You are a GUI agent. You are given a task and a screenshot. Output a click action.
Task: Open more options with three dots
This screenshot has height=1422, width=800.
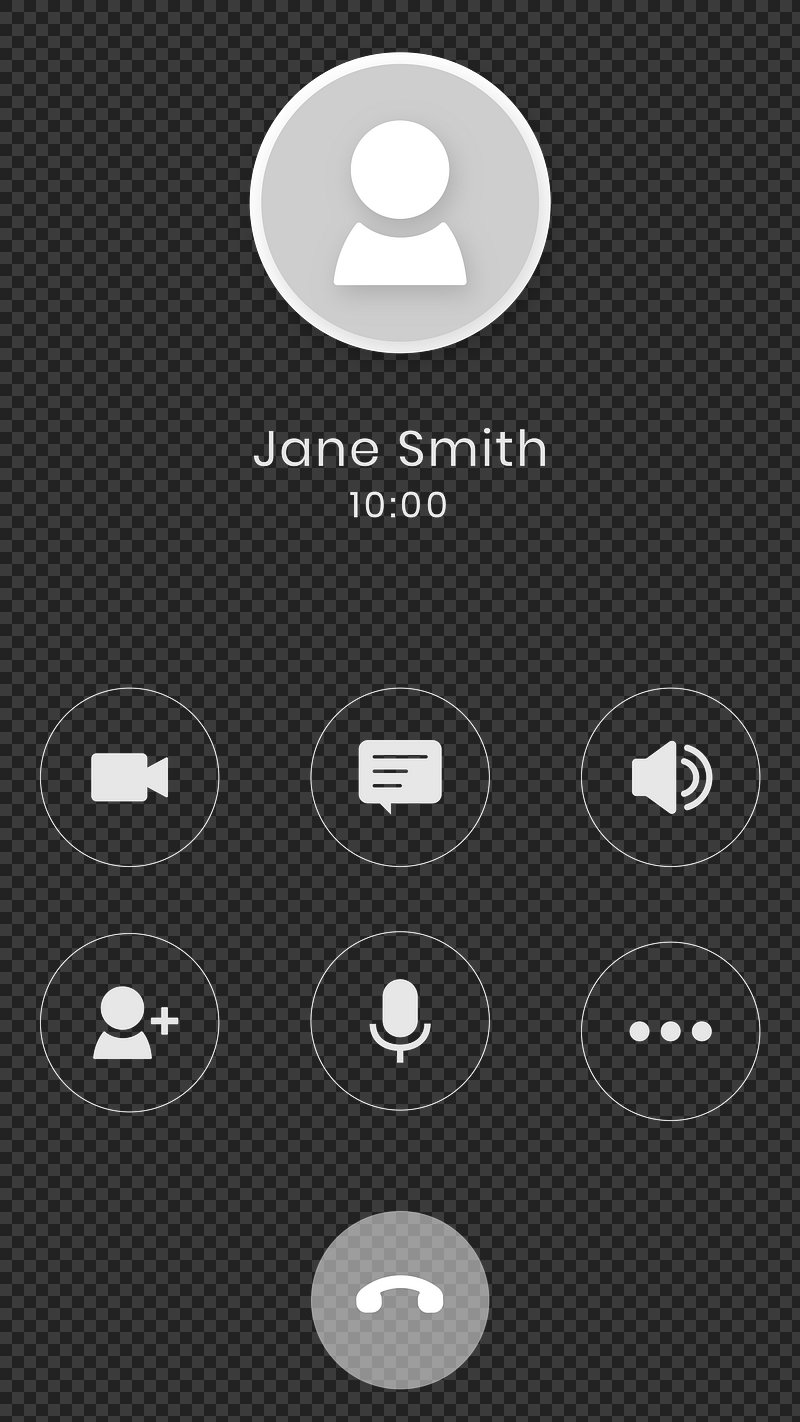coord(670,1030)
